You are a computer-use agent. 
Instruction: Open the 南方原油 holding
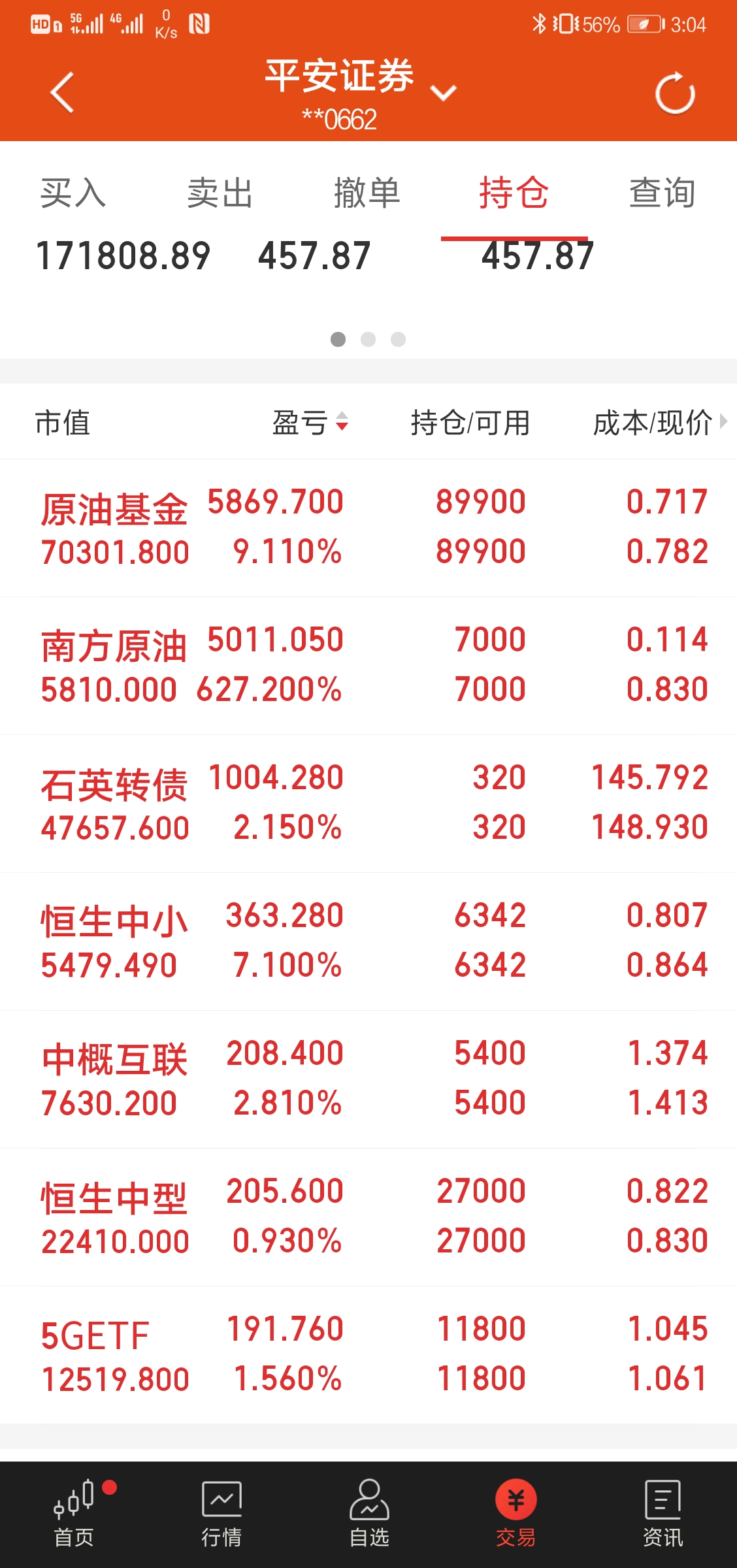368,665
